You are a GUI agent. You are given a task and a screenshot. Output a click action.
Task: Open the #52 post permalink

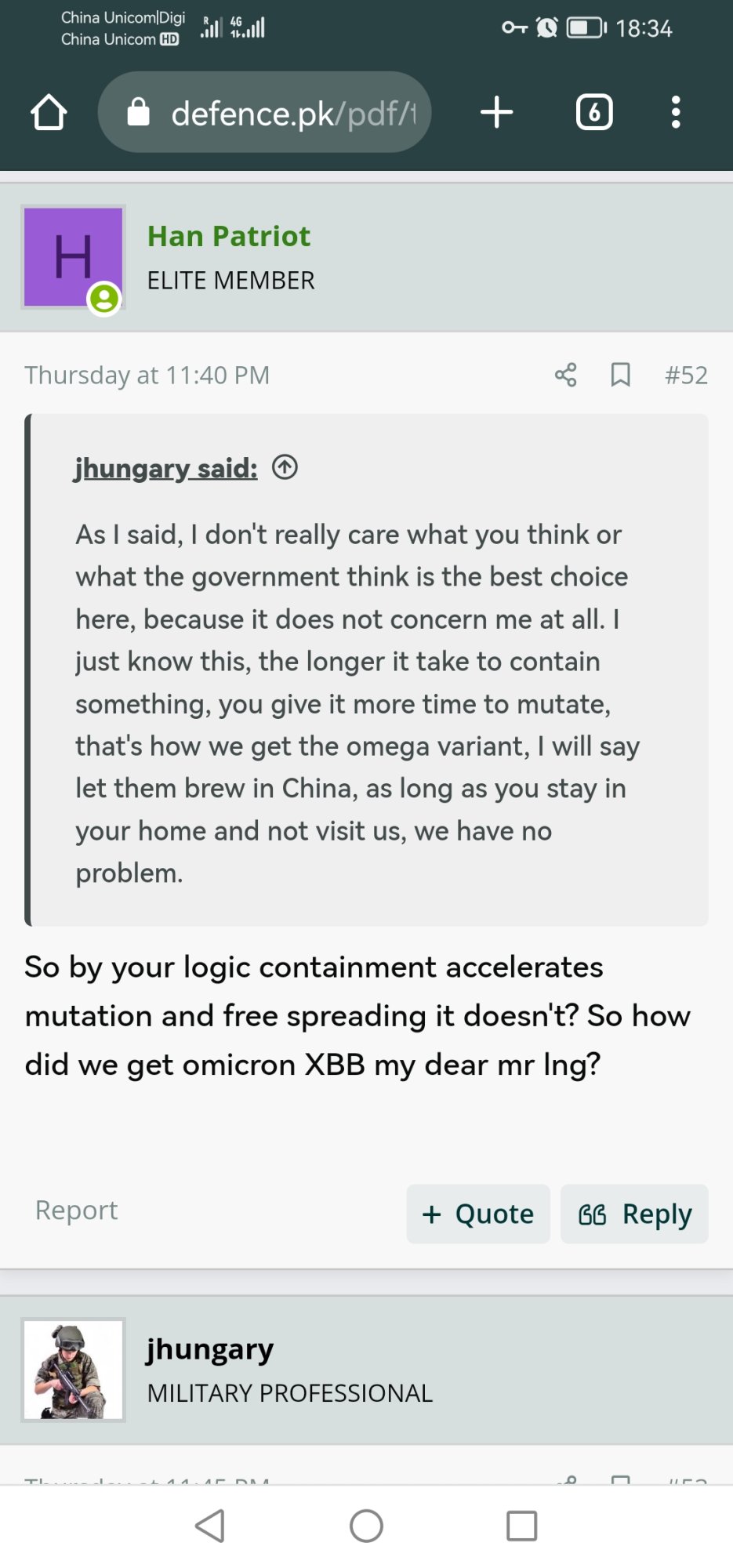pos(686,375)
